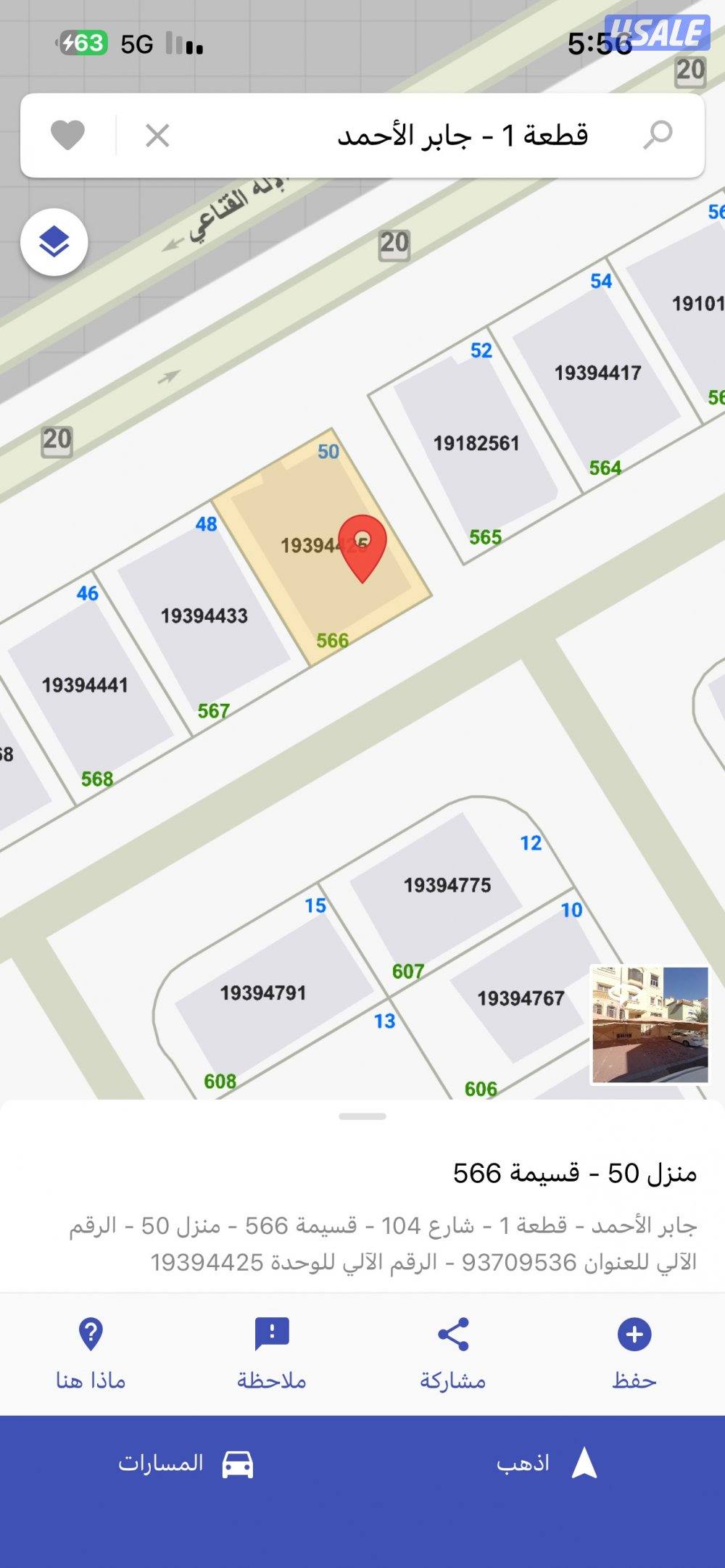Viewport: 725px width, 1568px height.
Task: Add this location to favorites with the heart
Action: tap(67, 135)
